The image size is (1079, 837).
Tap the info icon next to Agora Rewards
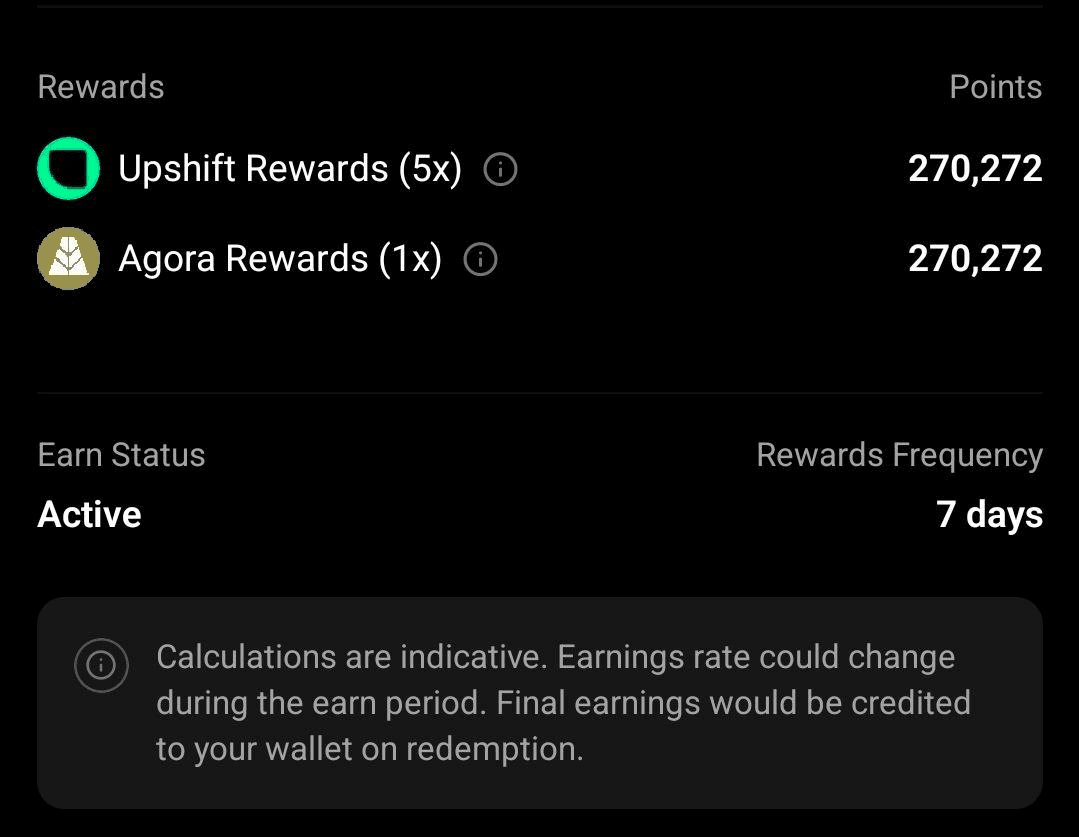[x=480, y=260]
